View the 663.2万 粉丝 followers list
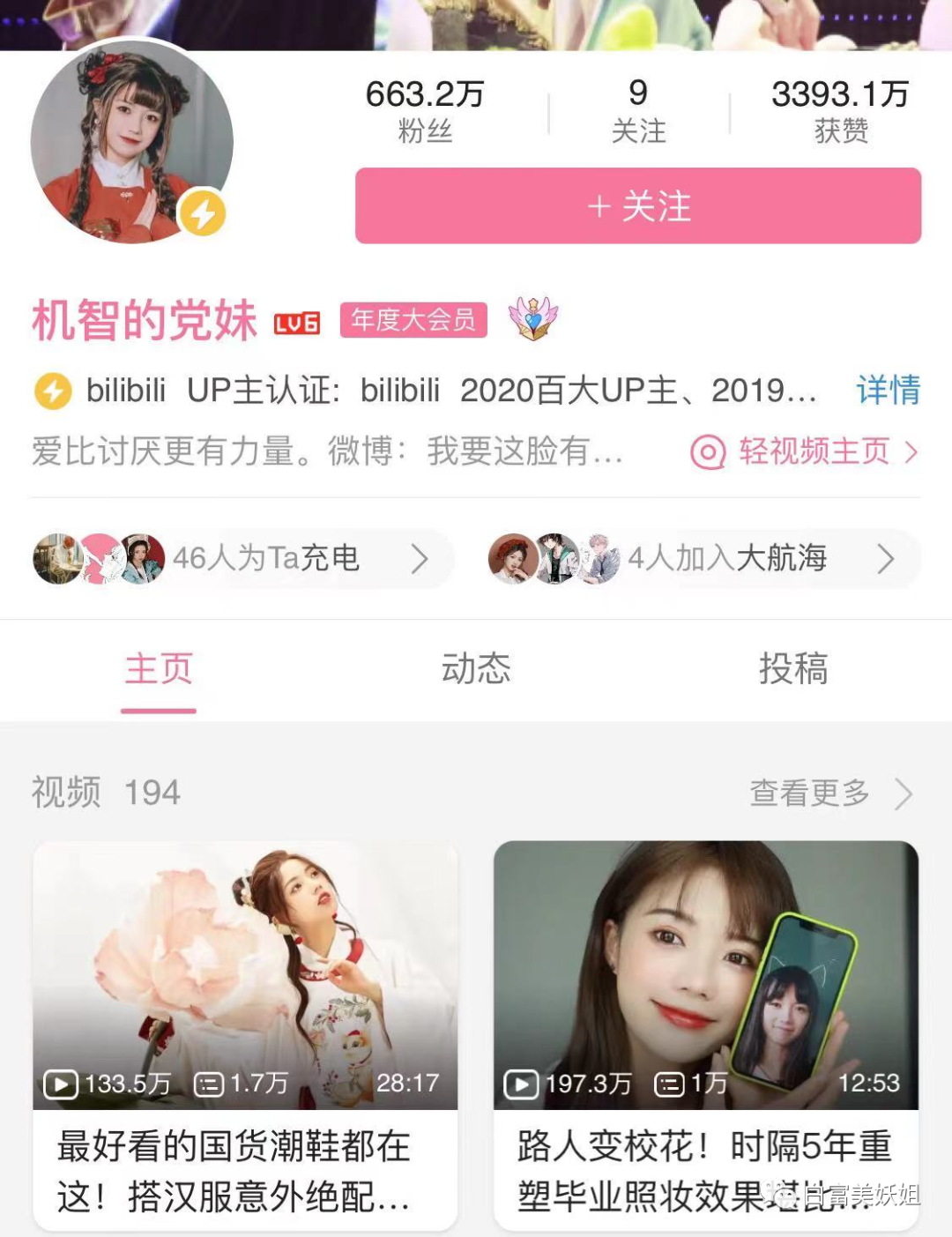The height and width of the screenshot is (1237, 952). [x=425, y=110]
